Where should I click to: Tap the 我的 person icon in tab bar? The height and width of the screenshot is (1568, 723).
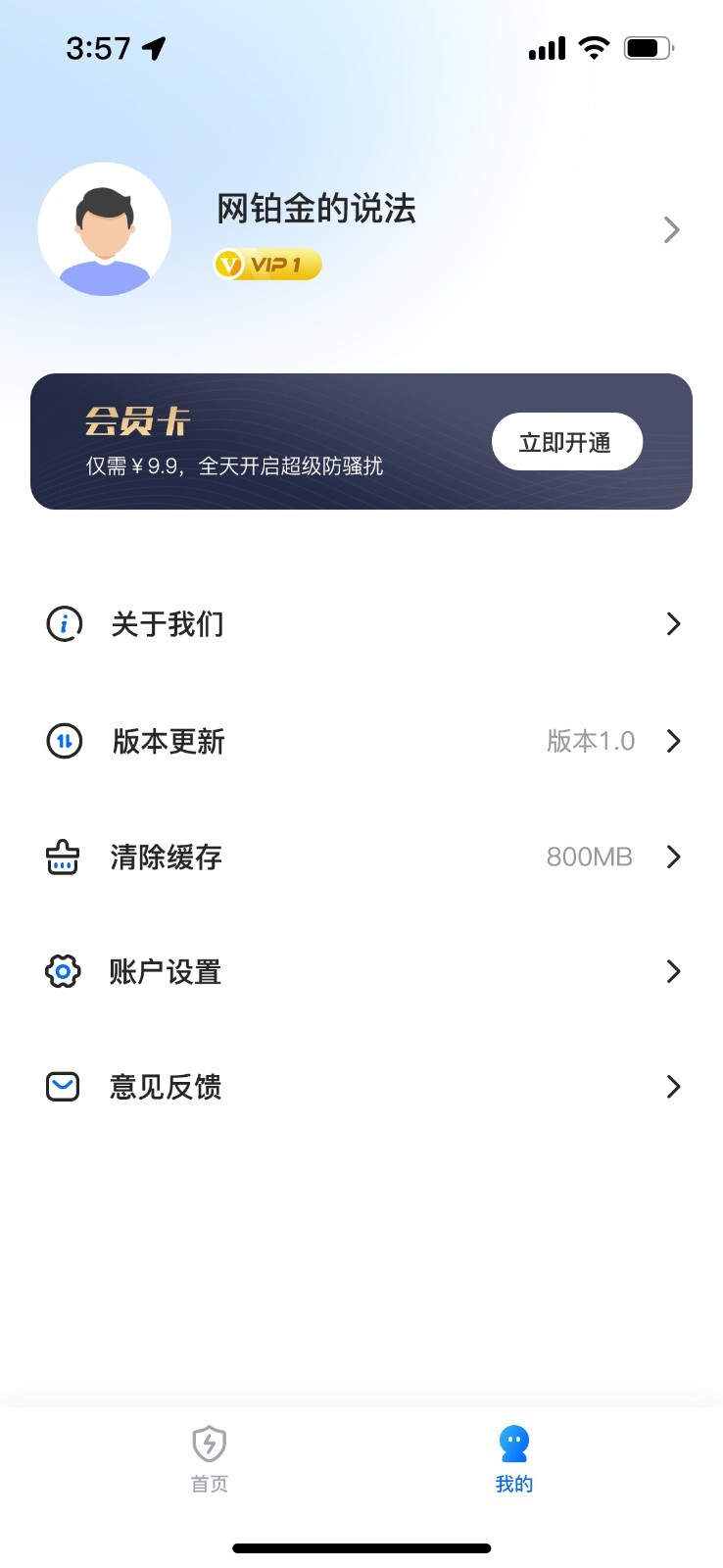pos(513,1444)
